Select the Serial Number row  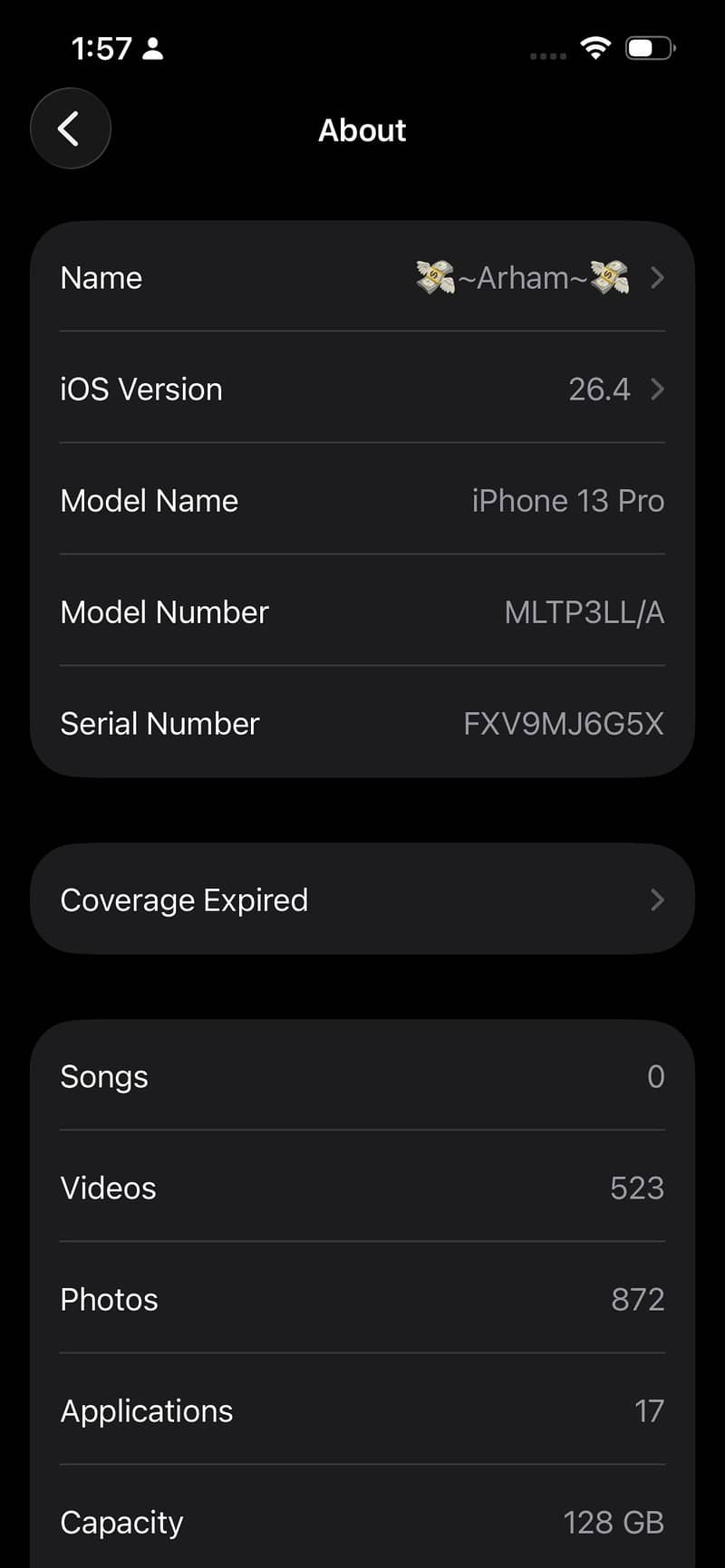[362, 723]
